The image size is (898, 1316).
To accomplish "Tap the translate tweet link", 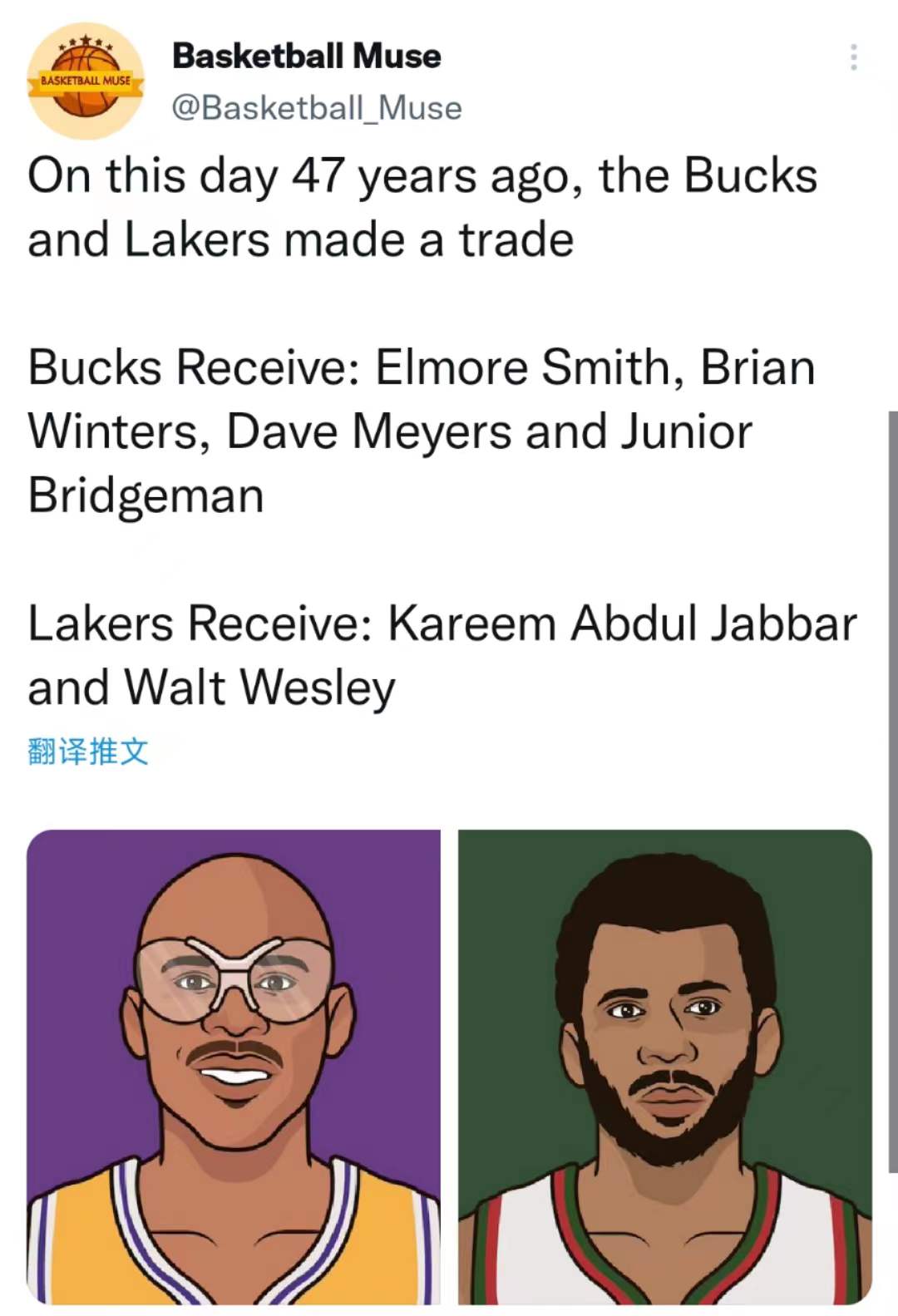I will click(88, 751).
